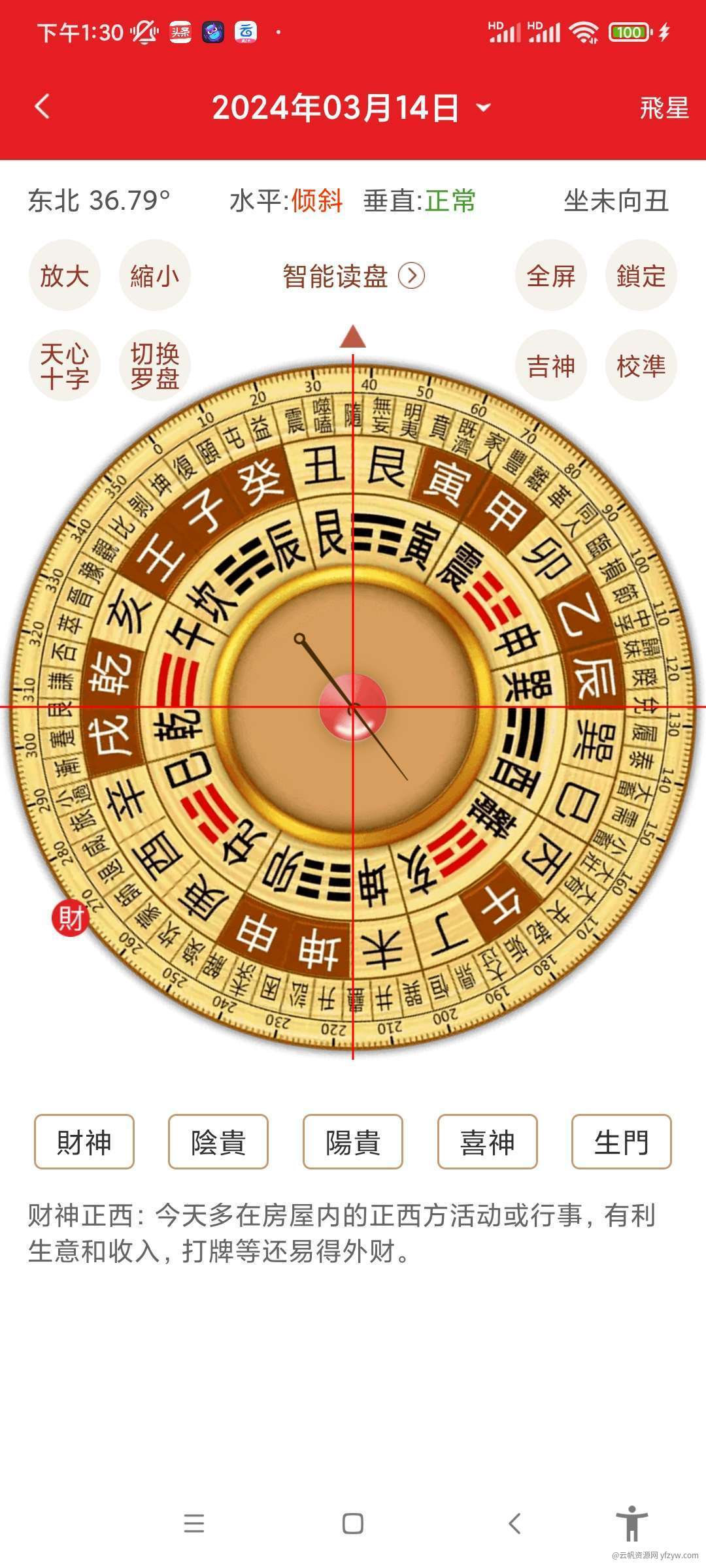Tap 縮小 to shrink the compass

point(154,275)
